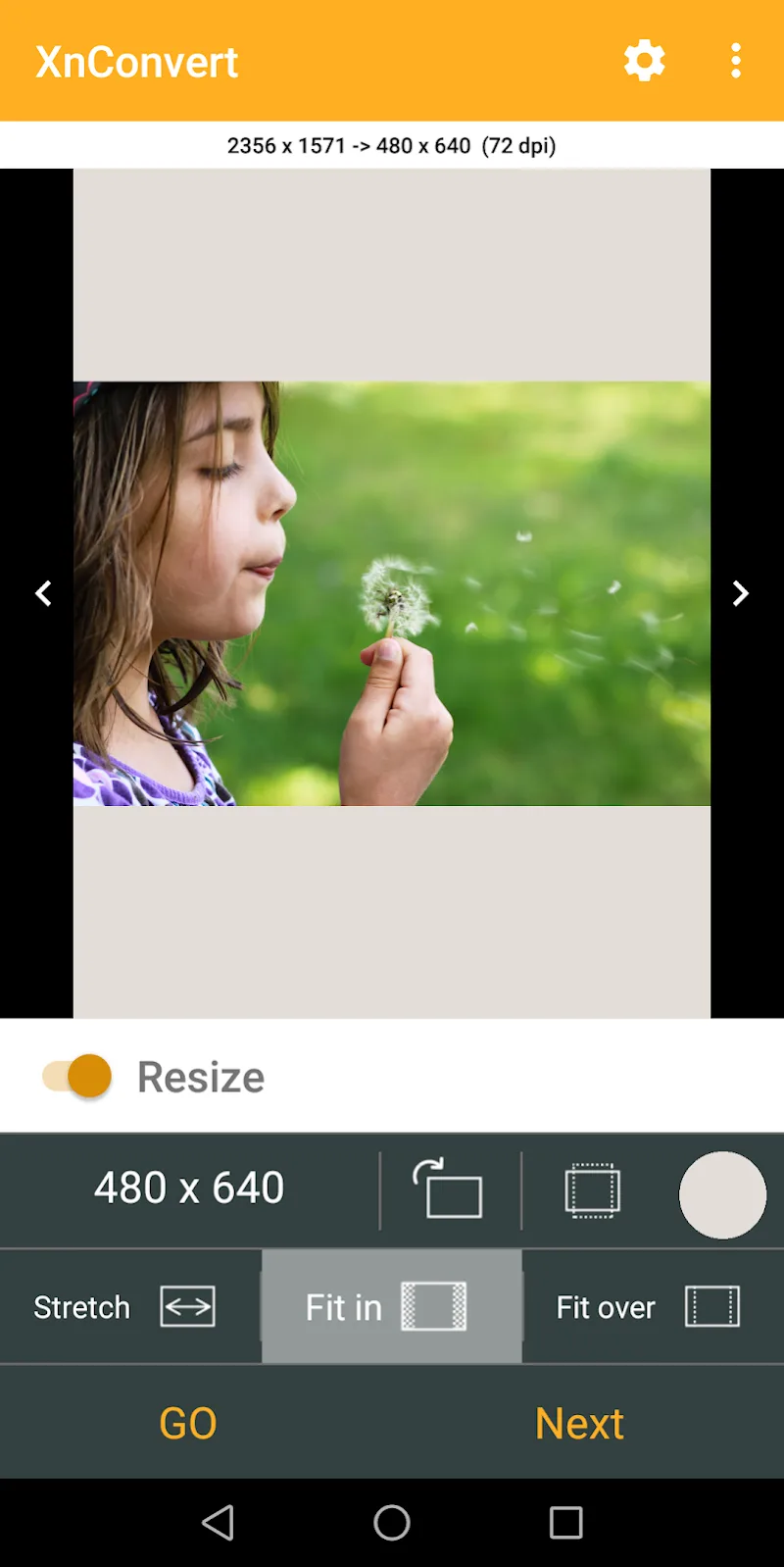Image resolution: width=784 pixels, height=1567 pixels.
Task: Proceed with the Next button
Action: click(579, 1423)
